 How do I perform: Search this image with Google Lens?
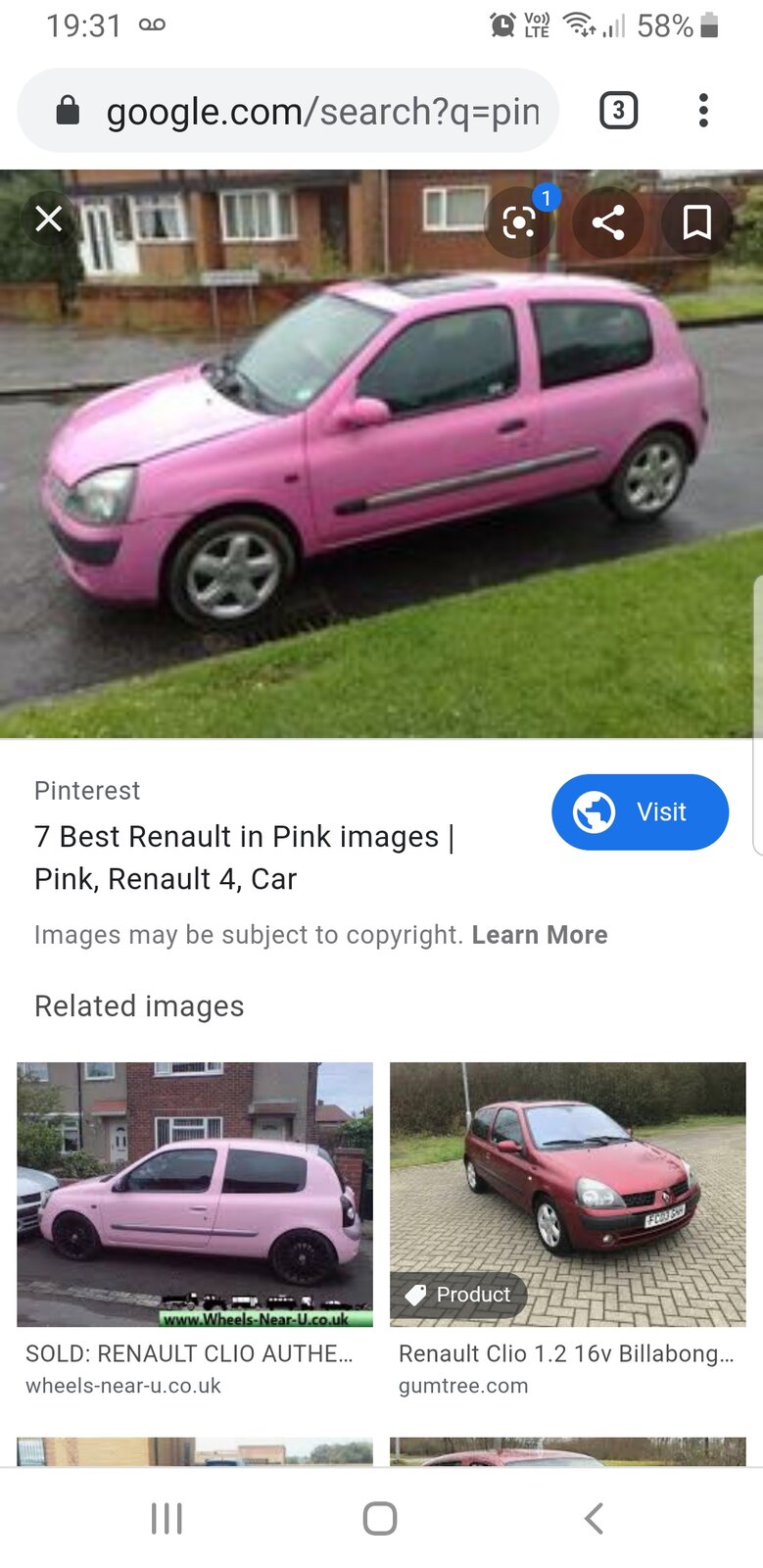519,222
